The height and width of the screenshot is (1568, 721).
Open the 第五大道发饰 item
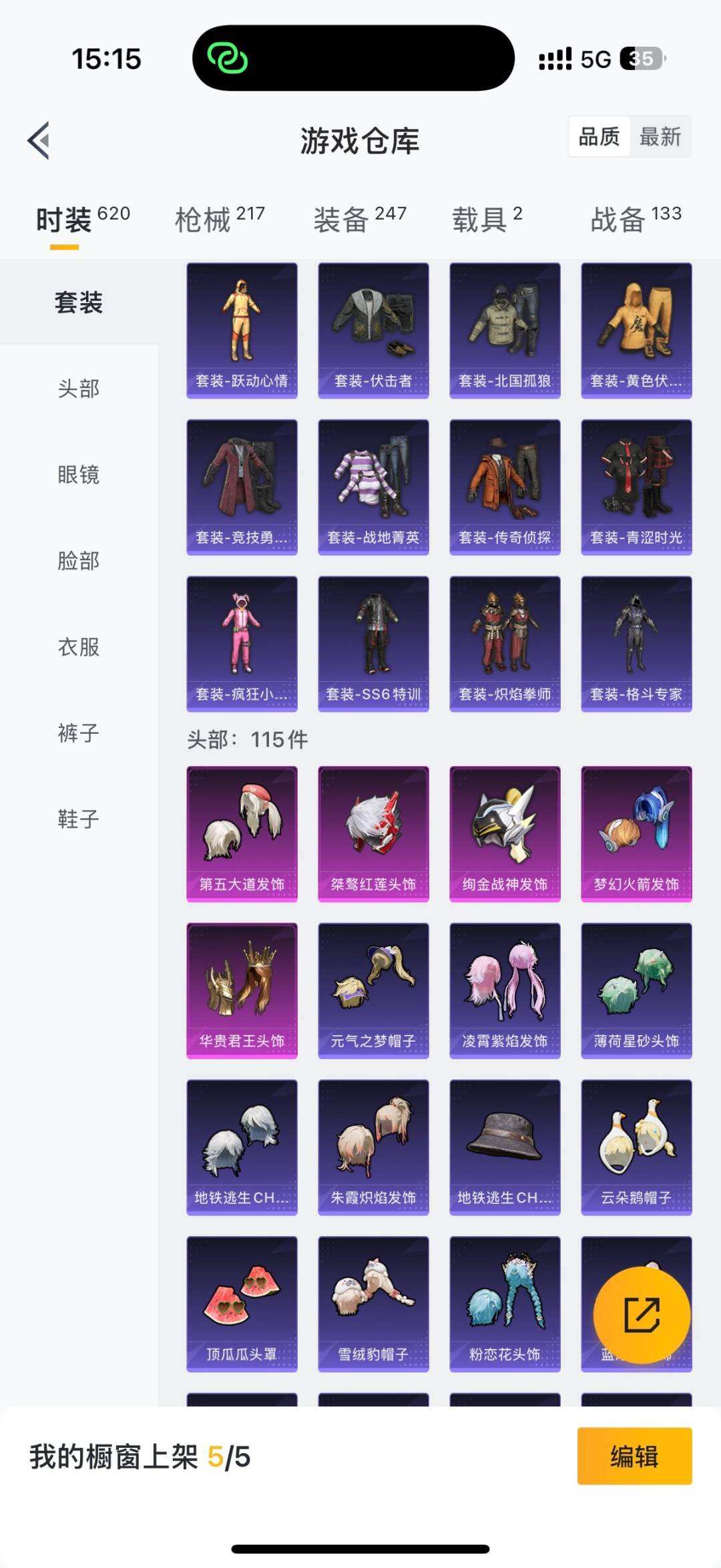click(242, 834)
